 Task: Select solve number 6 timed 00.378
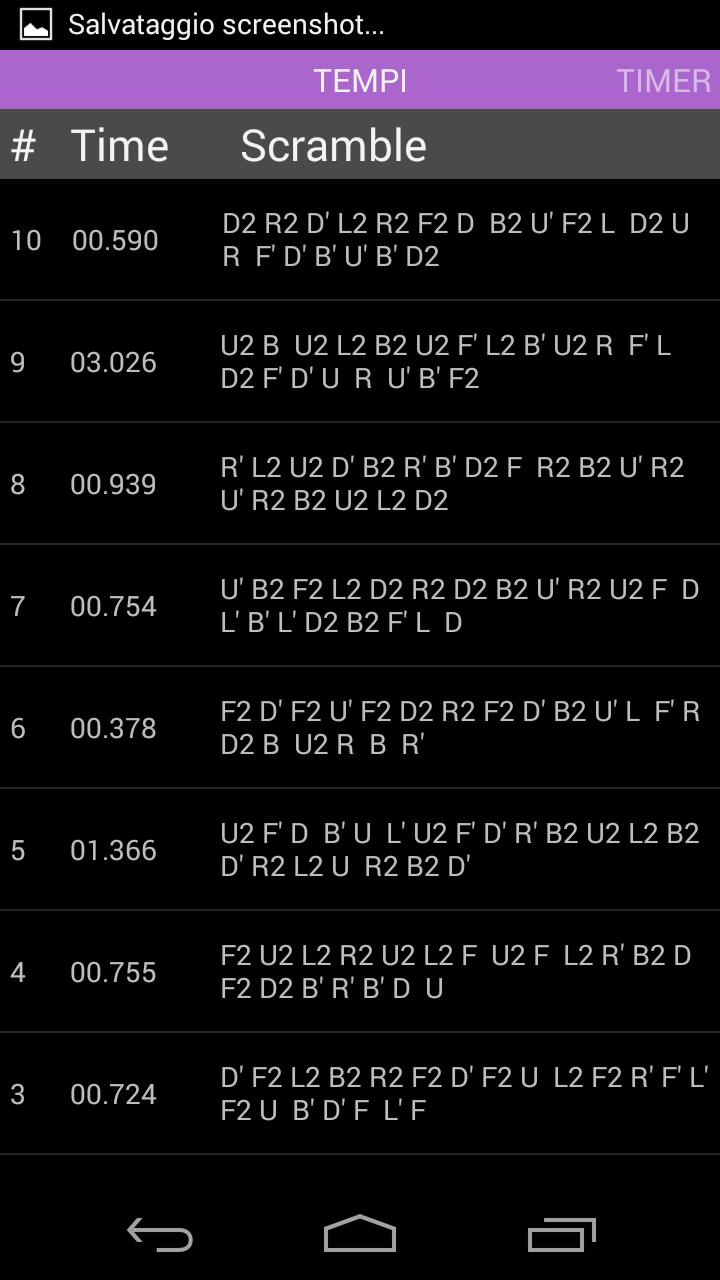(360, 728)
